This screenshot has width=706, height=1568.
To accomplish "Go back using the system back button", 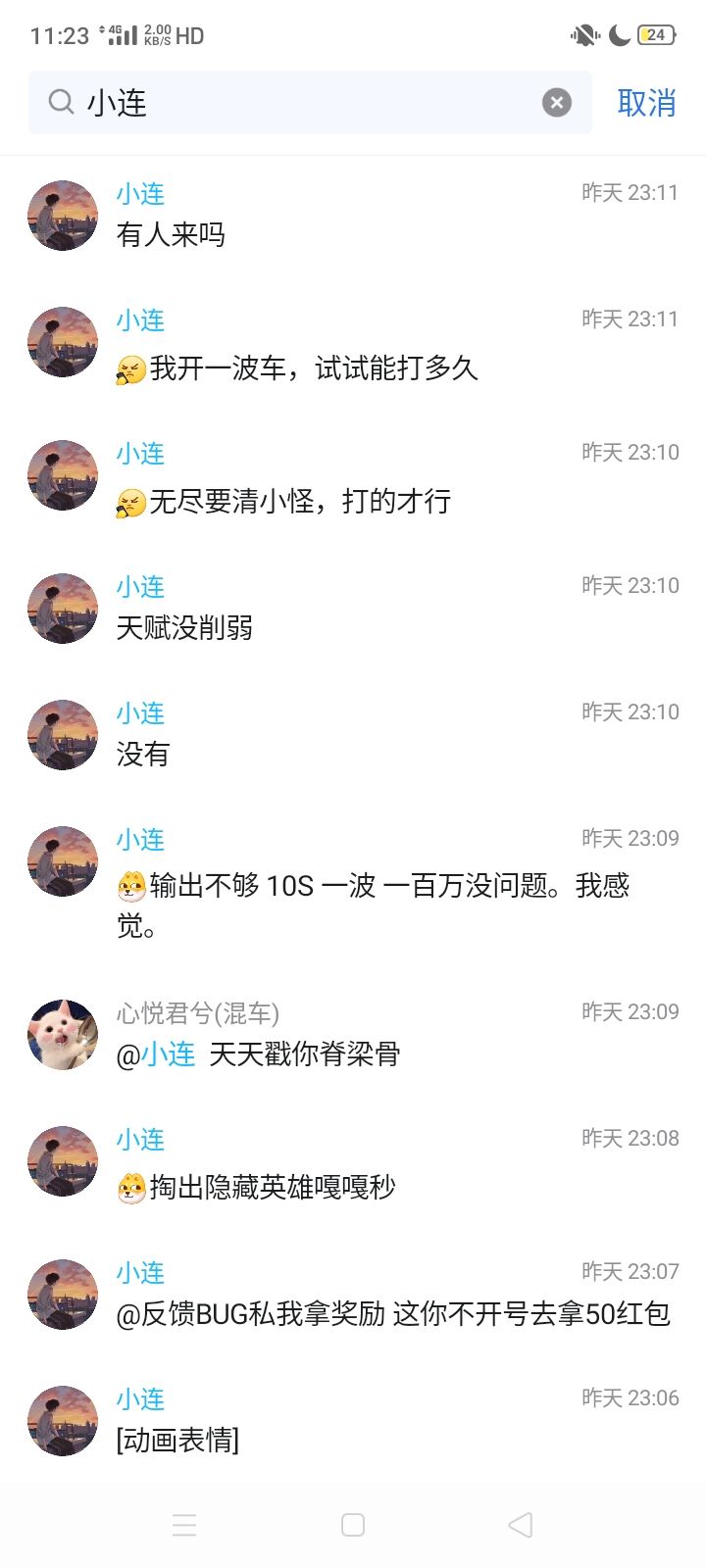I will pyautogui.click(x=521, y=1525).
